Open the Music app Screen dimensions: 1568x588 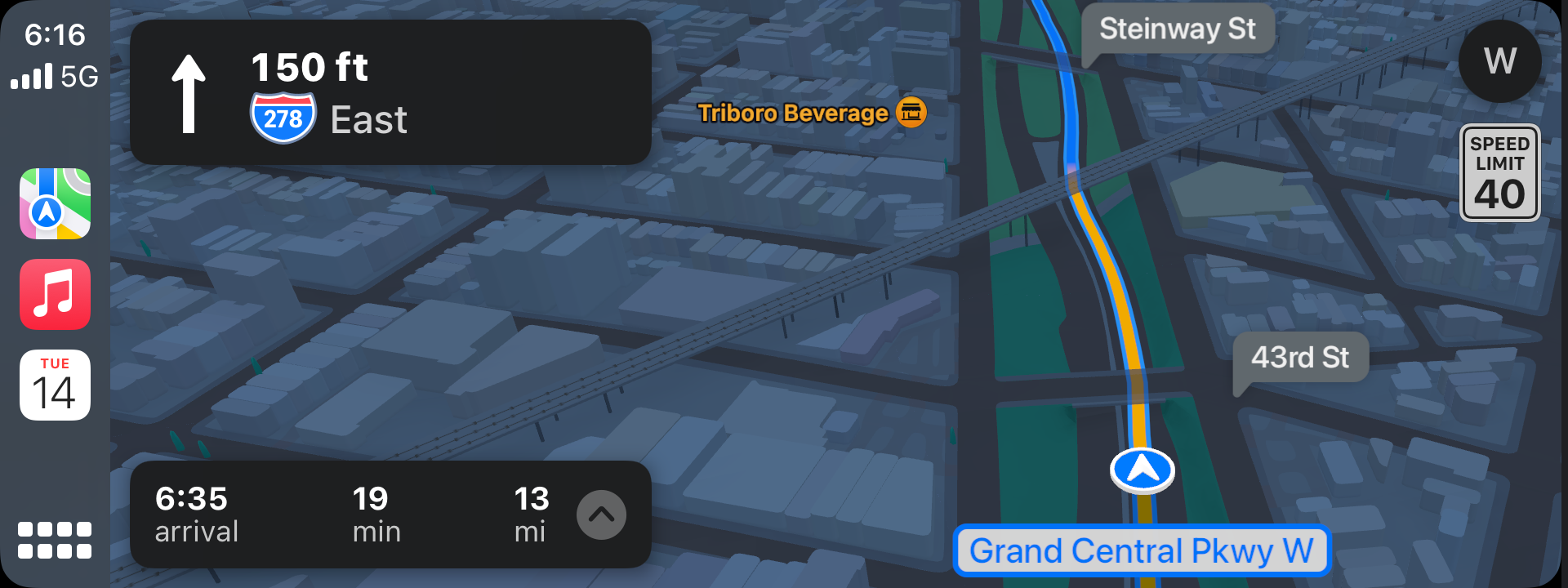55,295
